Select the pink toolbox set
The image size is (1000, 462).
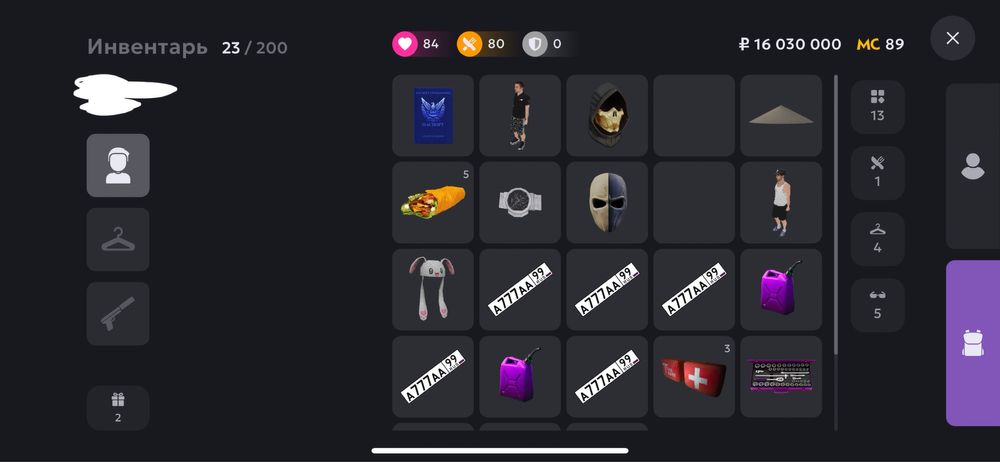(781, 376)
